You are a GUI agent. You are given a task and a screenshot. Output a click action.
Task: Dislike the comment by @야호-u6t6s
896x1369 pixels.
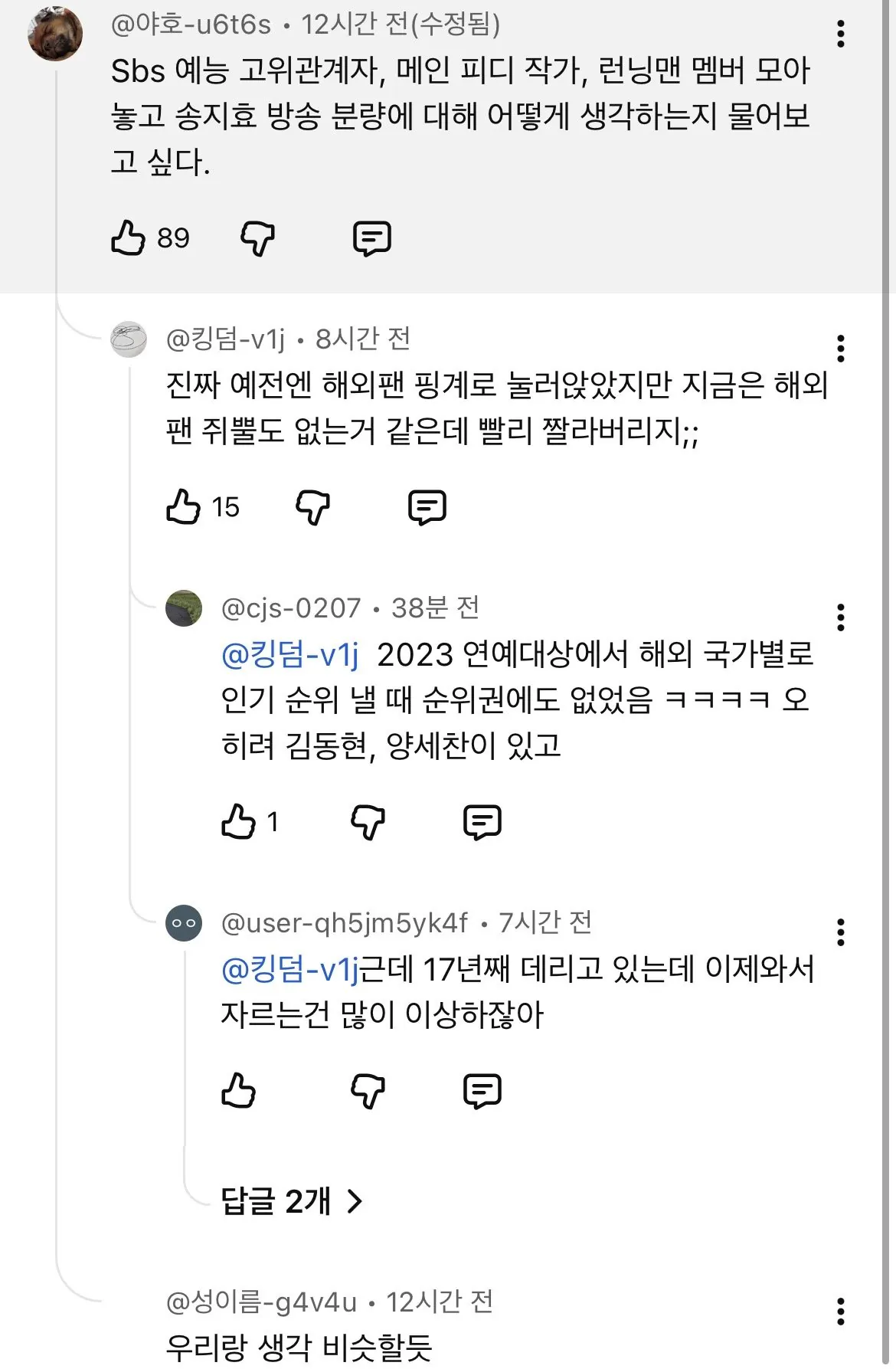[x=258, y=238]
